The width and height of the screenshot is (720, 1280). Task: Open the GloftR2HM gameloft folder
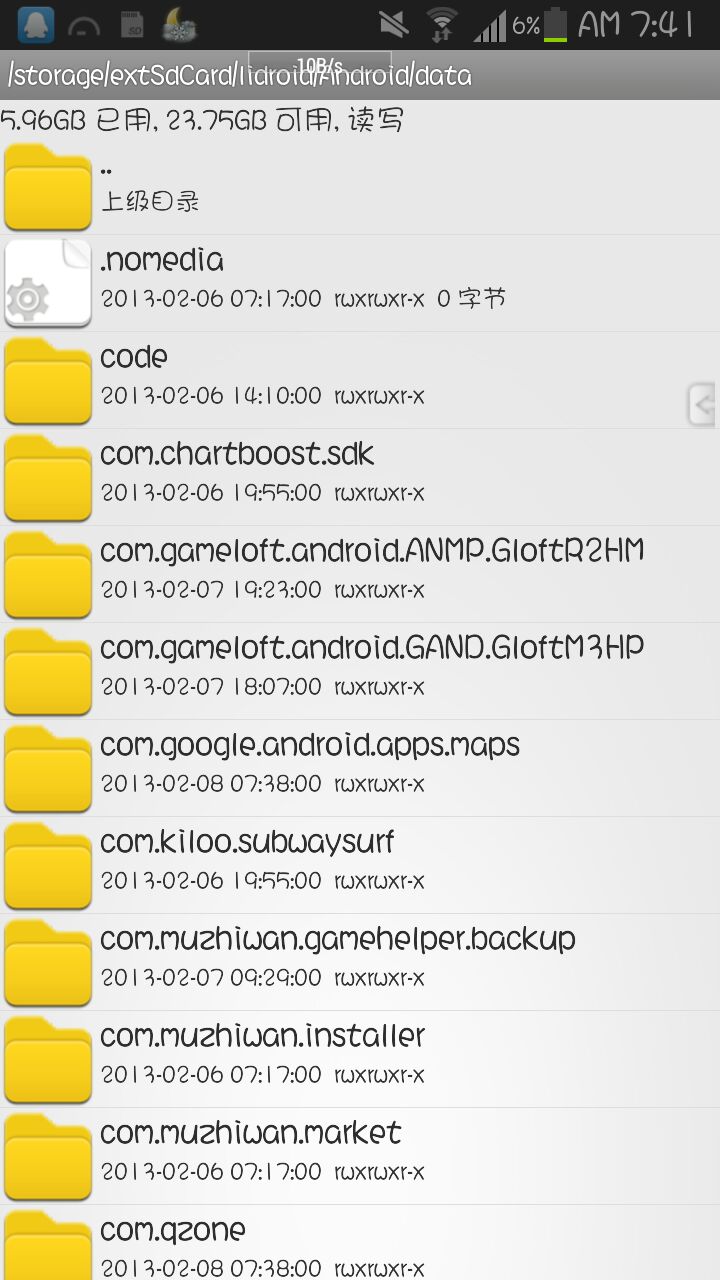click(360, 575)
